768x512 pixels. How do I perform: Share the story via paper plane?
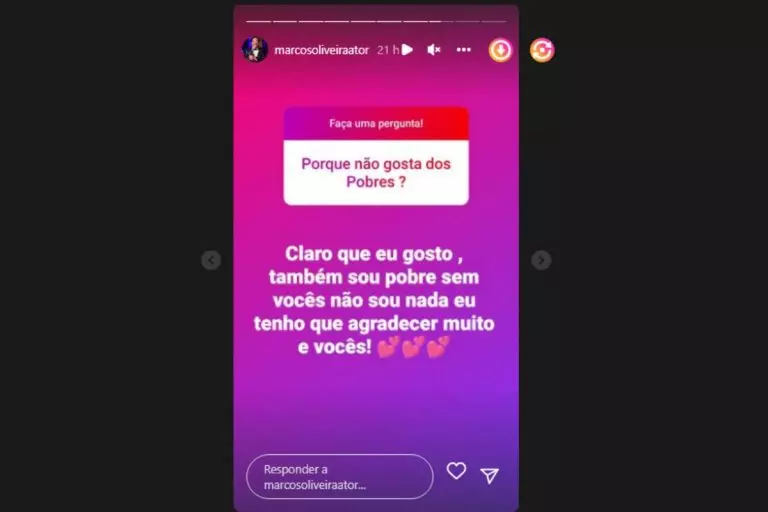tap(489, 476)
